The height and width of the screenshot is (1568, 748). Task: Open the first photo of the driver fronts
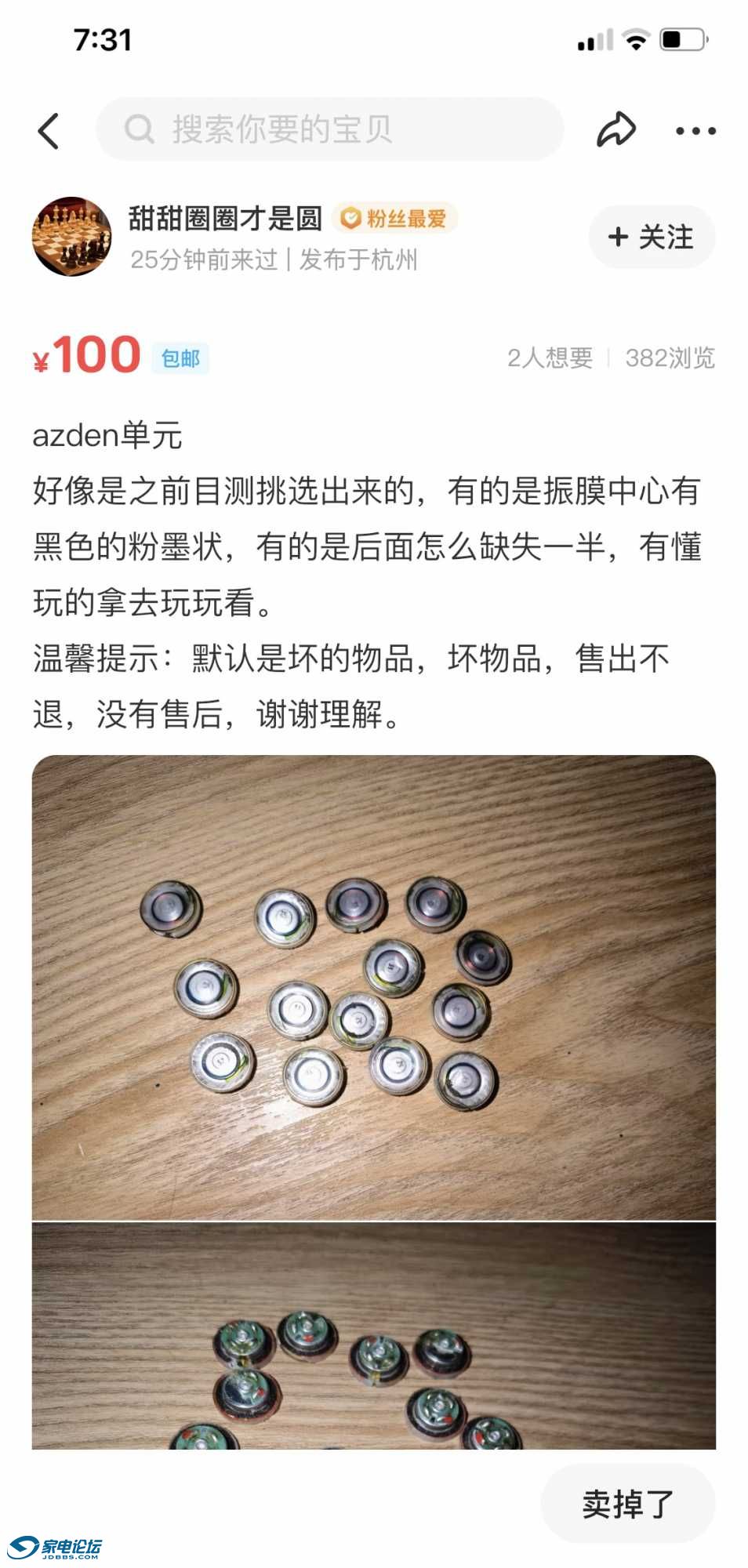[x=373, y=986]
